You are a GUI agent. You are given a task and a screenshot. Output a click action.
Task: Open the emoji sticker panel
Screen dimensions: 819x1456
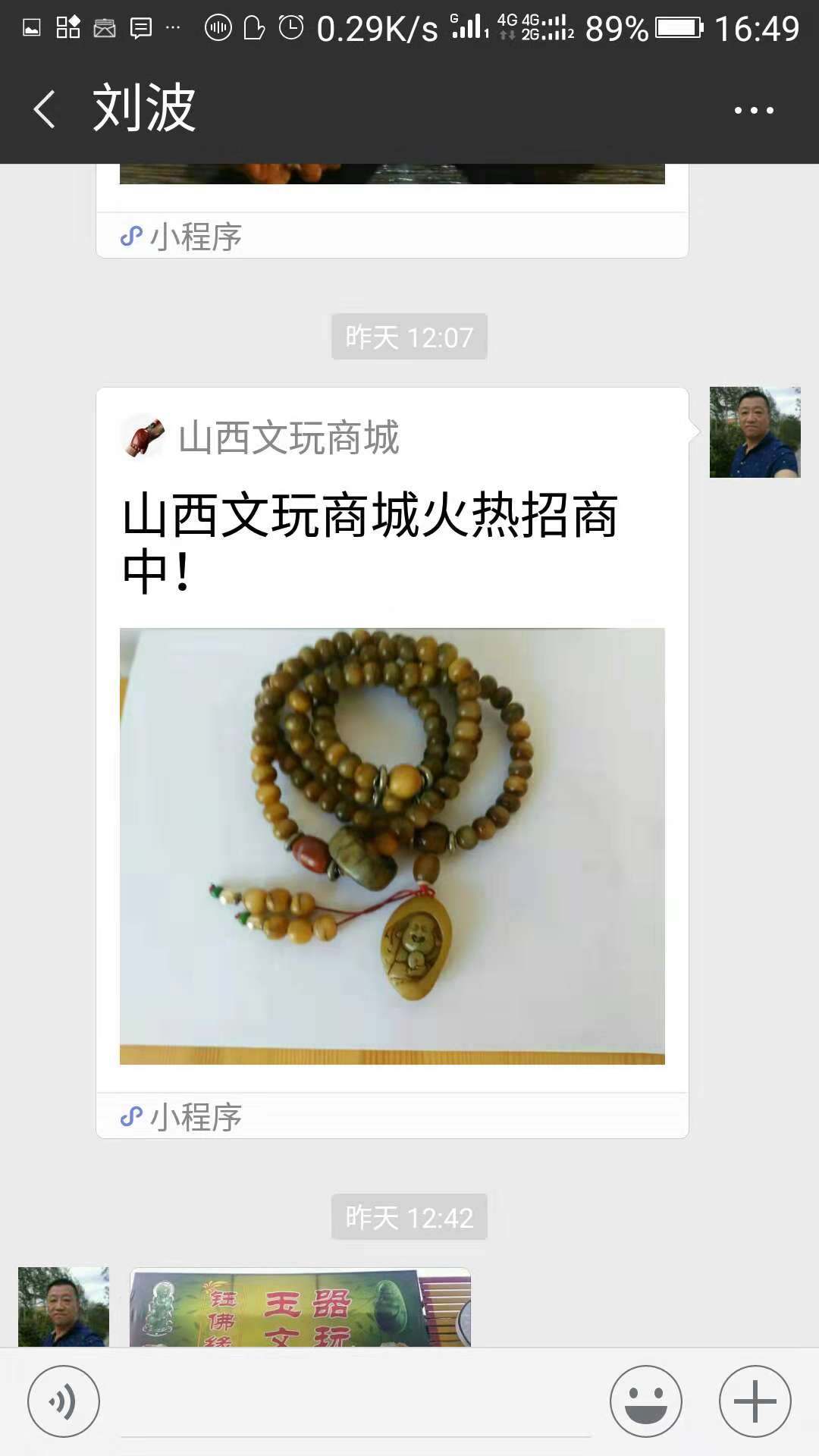(646, 1401)
